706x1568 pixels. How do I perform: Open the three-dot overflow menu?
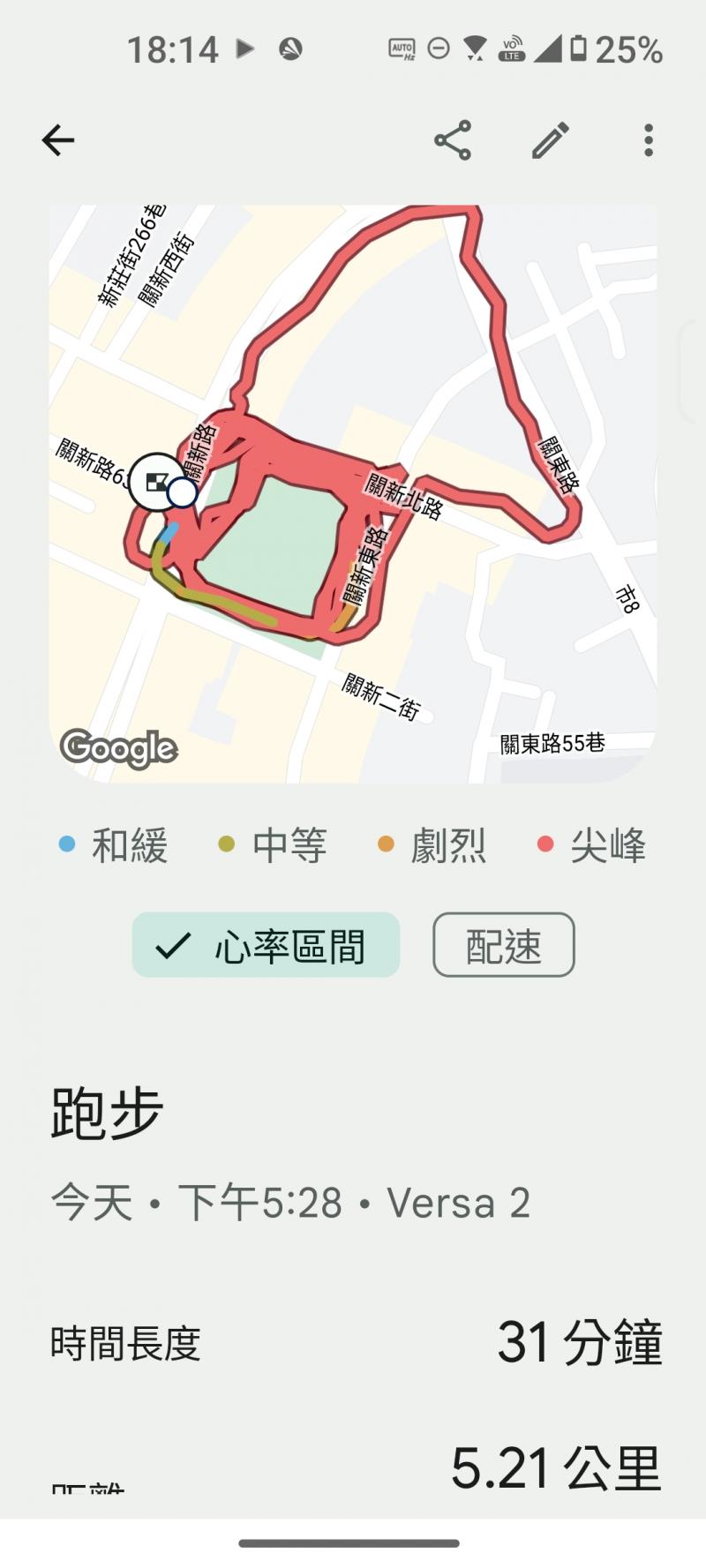[x=649, y=140]
